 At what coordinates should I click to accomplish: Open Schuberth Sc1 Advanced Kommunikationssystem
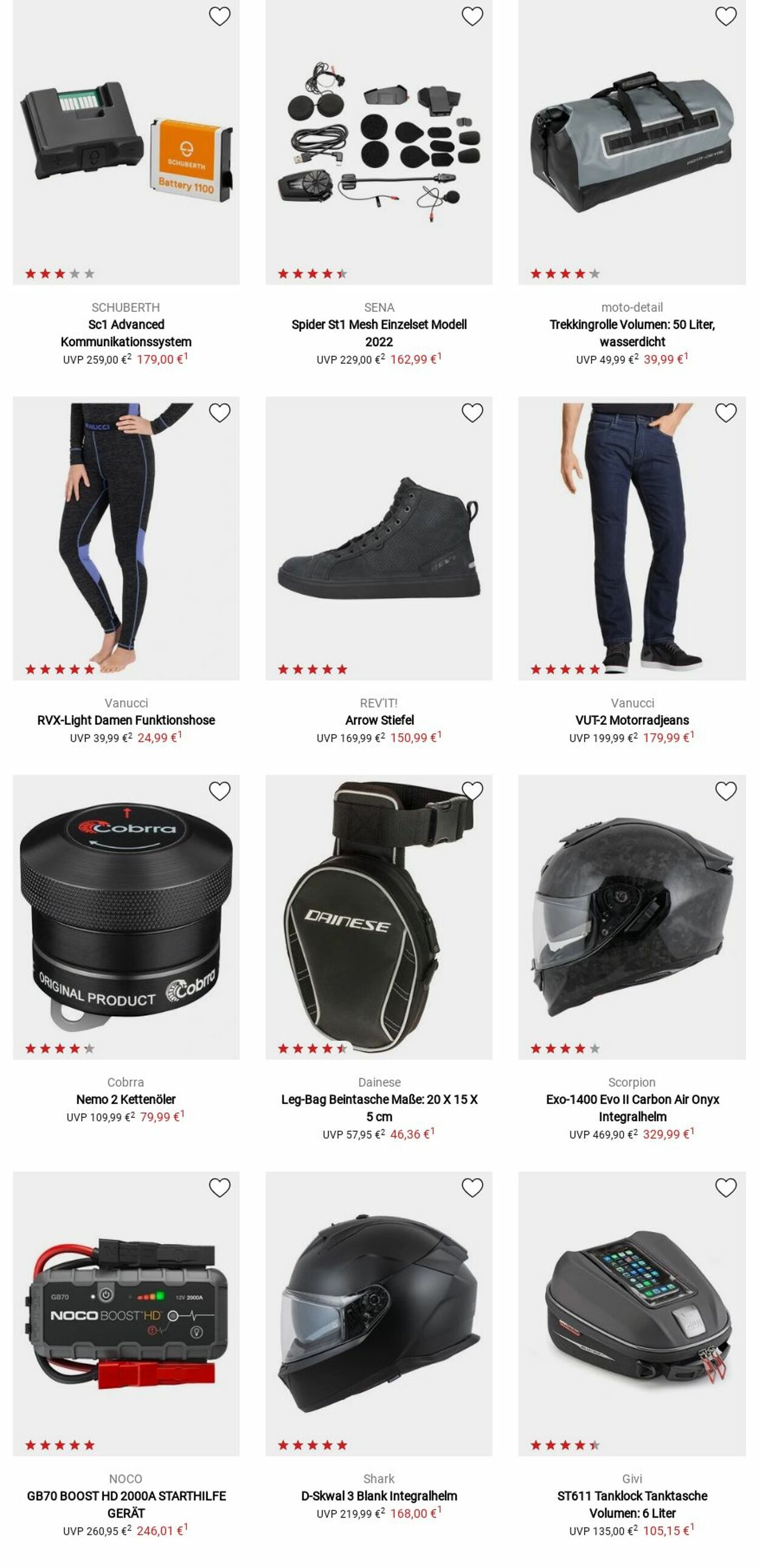click(x=126, y=332)
